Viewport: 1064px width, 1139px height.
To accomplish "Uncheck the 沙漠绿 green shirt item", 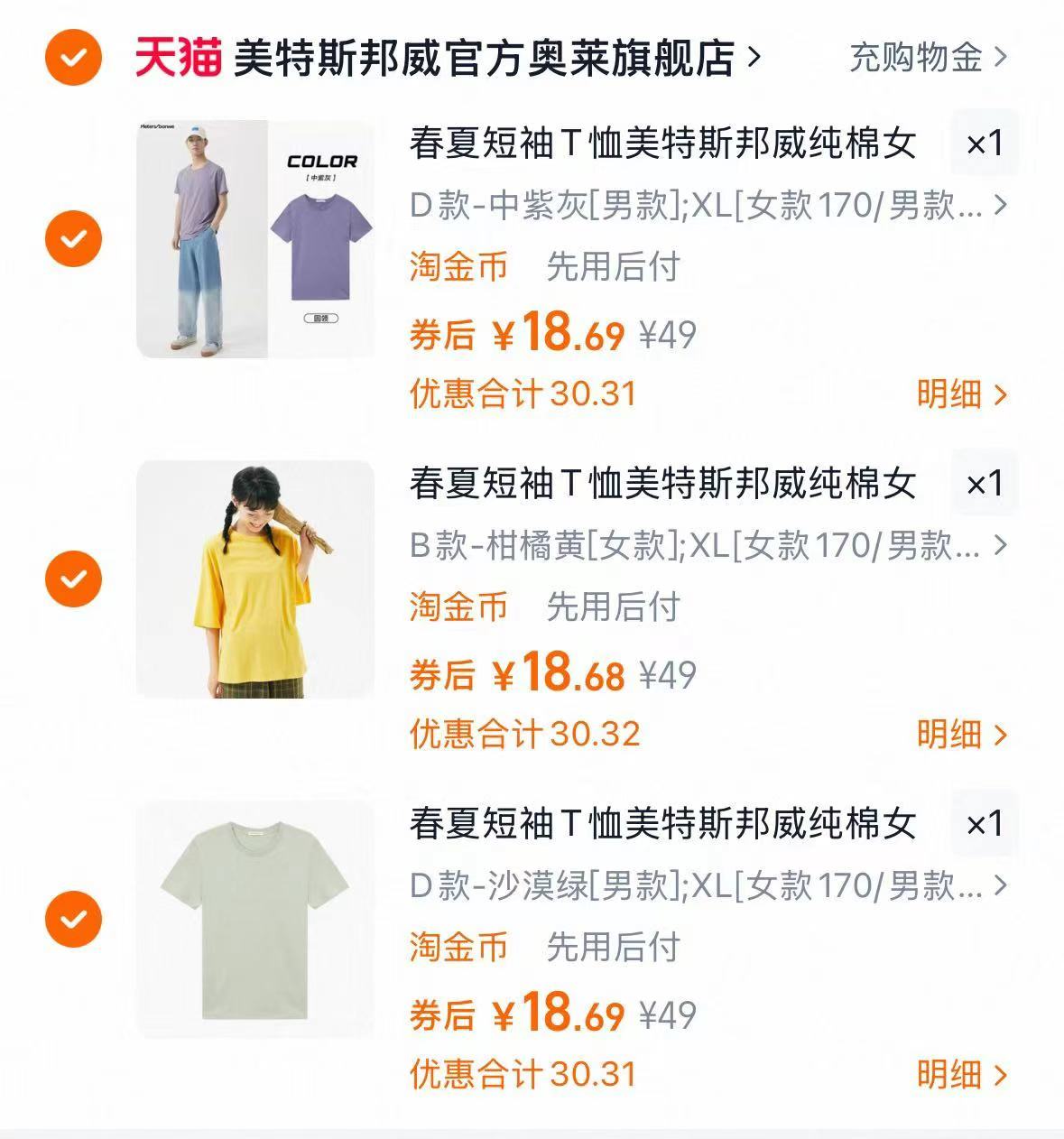I will coord(74,921).
